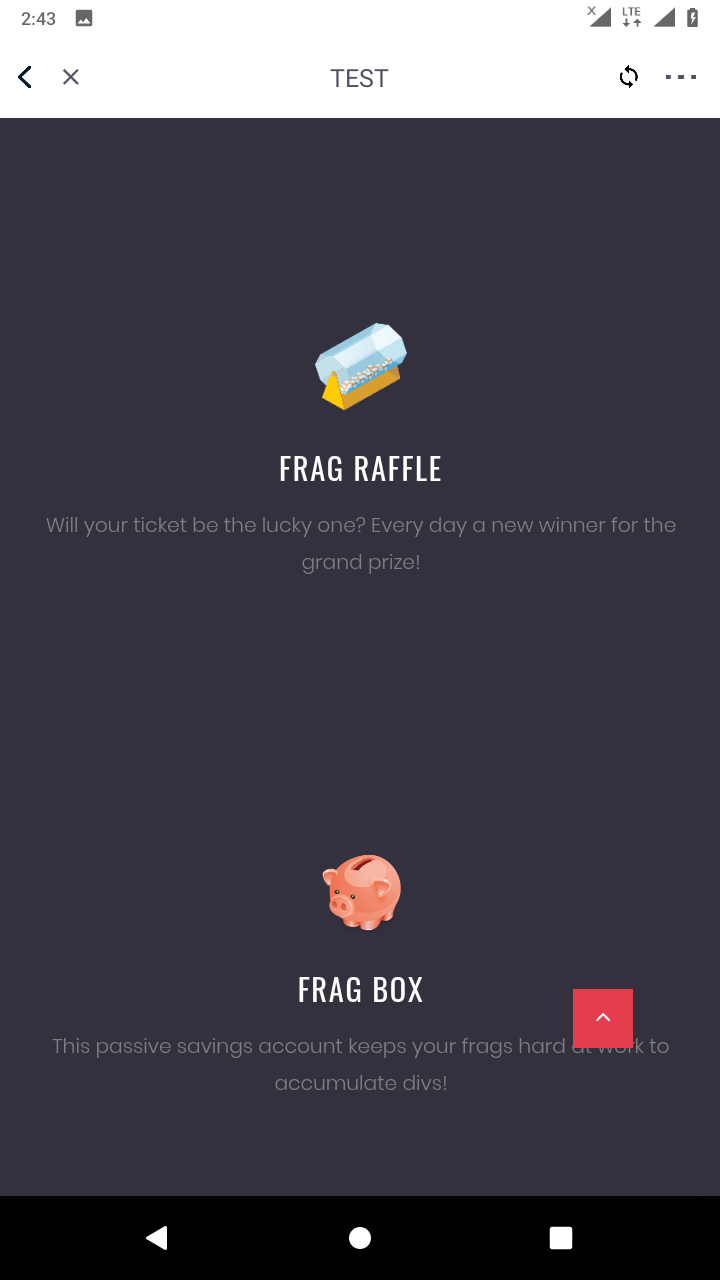This screenshot has height=1280, width=720.
Task: Go back to the previous page
Action: [x=25, y=77]
